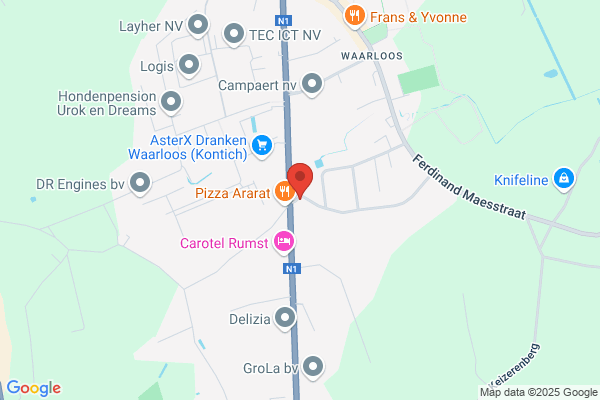Tap the AsterX Dranken Waarloos shop marker

point(262,146)
